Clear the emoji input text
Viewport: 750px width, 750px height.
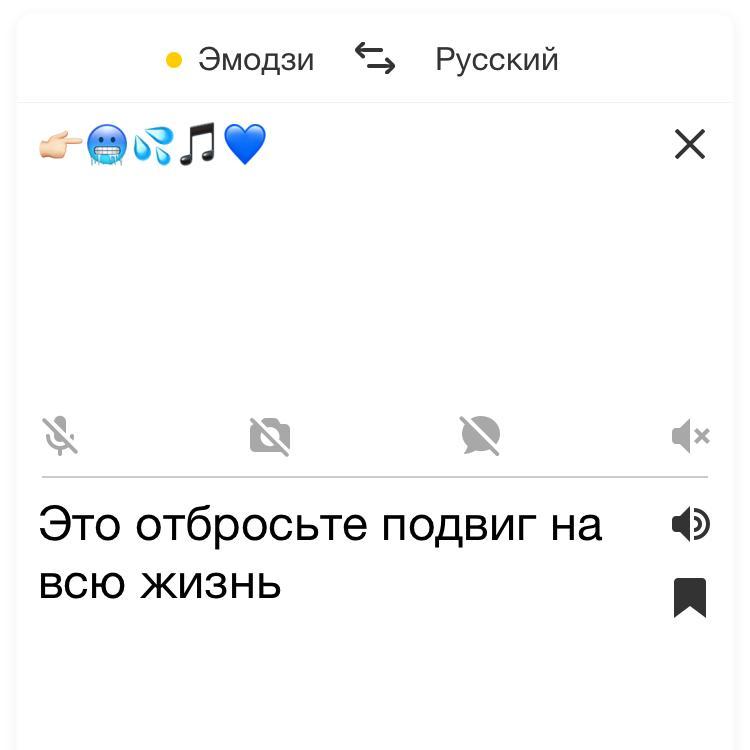690,143
